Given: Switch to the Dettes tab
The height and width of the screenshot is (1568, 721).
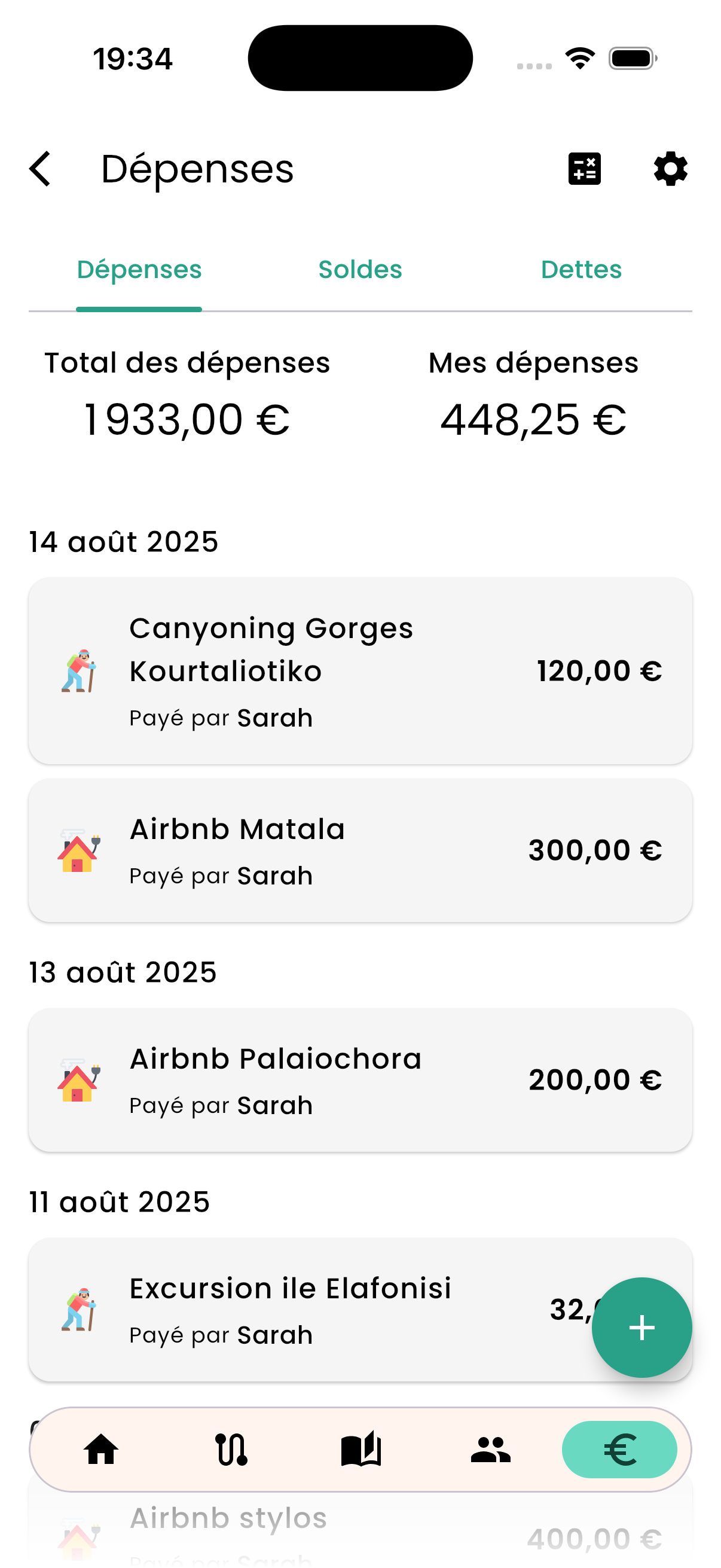Looking at the screenshot, I should 581,269.
